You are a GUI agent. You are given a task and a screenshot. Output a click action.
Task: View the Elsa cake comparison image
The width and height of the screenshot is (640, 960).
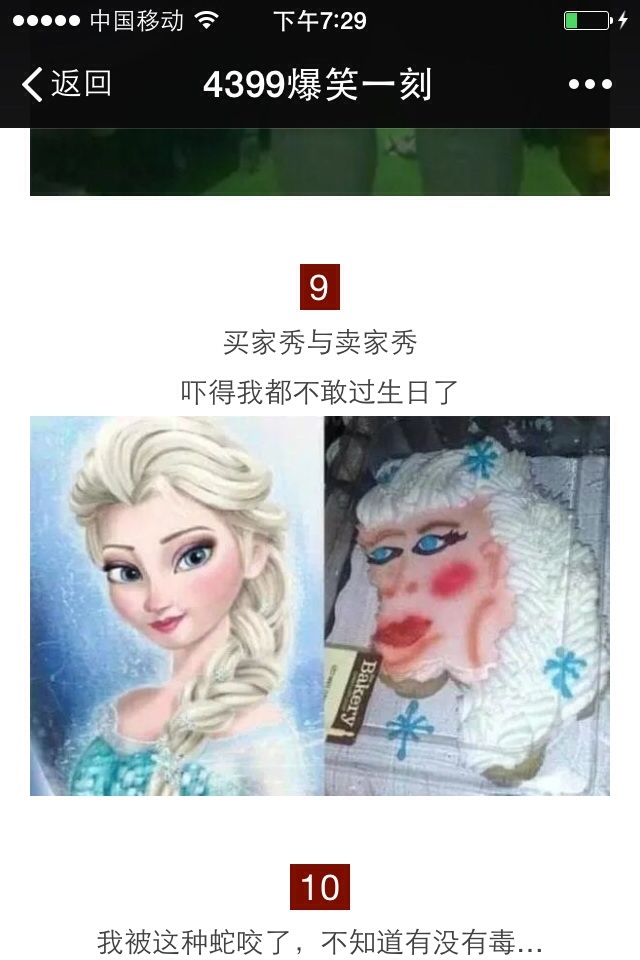click(x=320, y=606)
